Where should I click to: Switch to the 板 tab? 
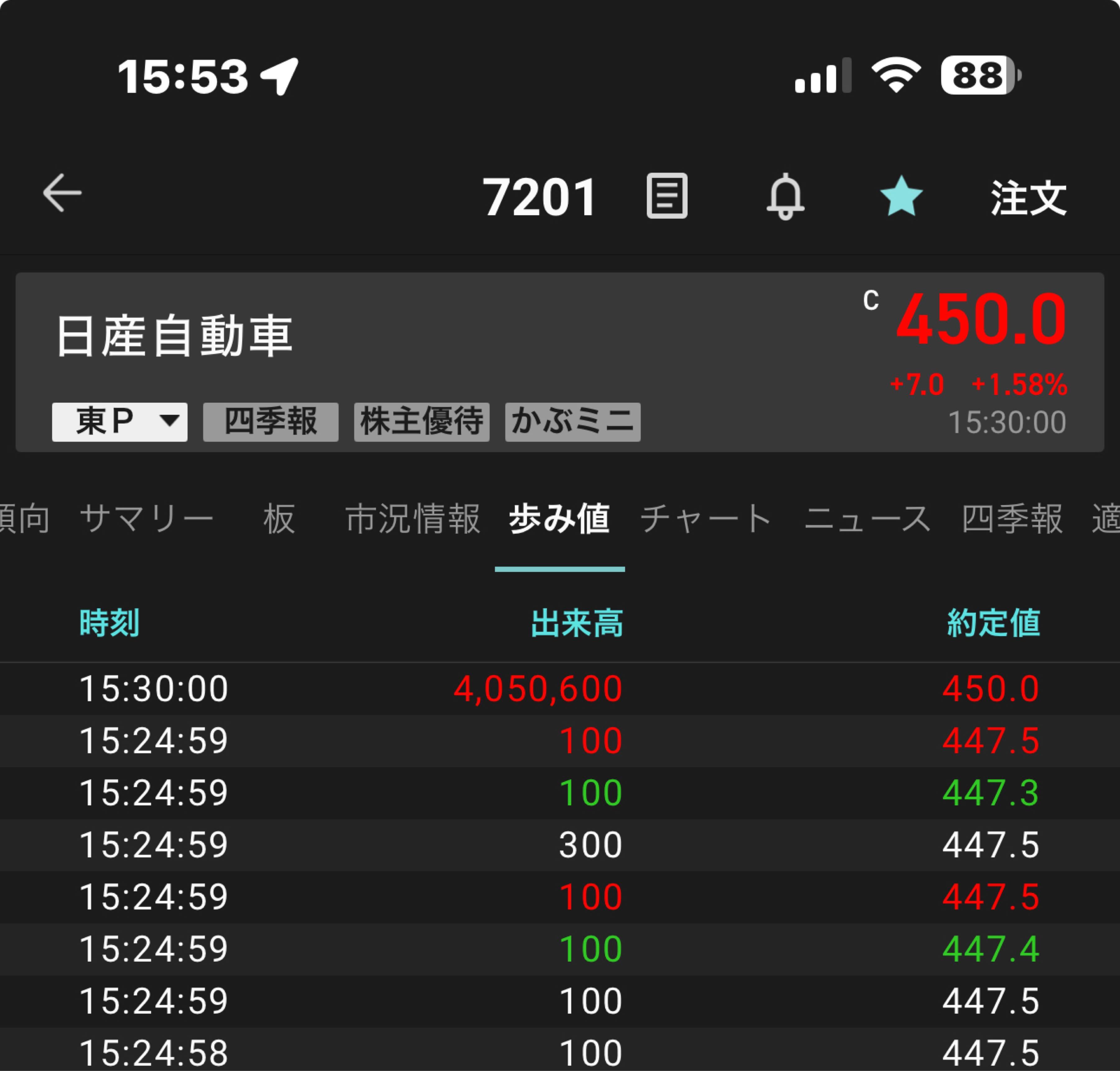pos(279,518)
